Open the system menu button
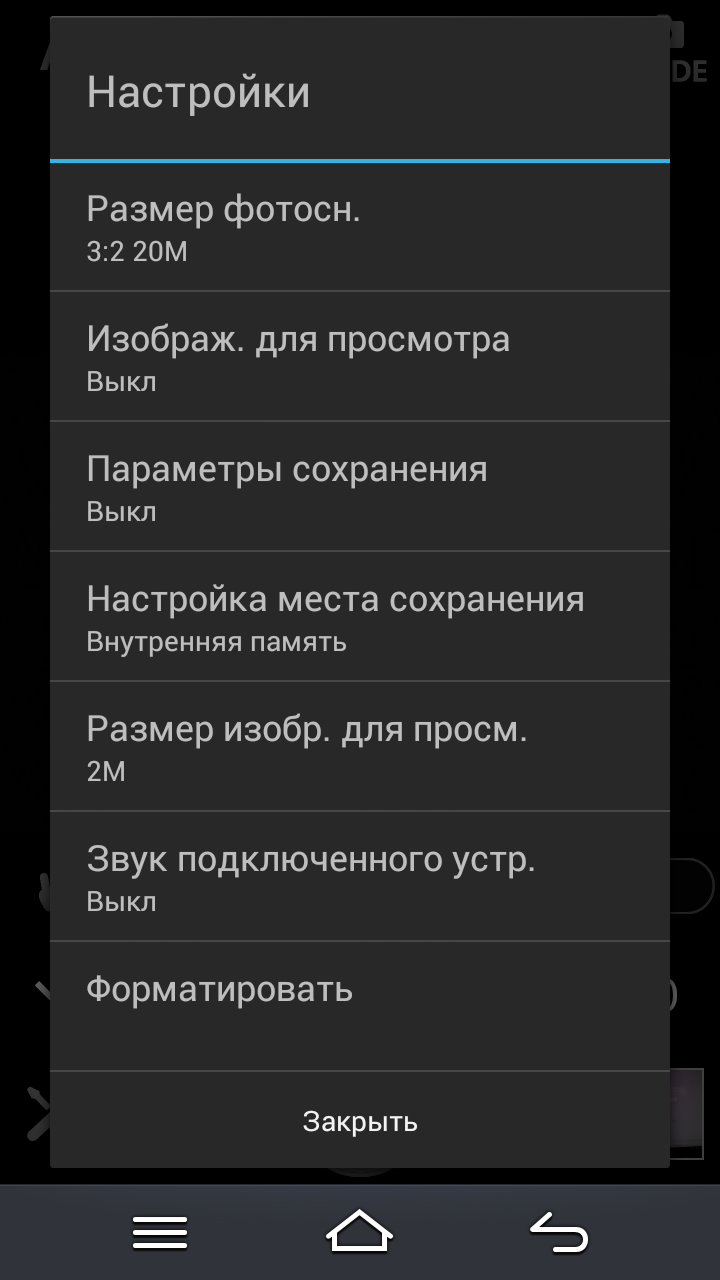This screenshot has height=1280, width=720. click(x=160, y=1232)
